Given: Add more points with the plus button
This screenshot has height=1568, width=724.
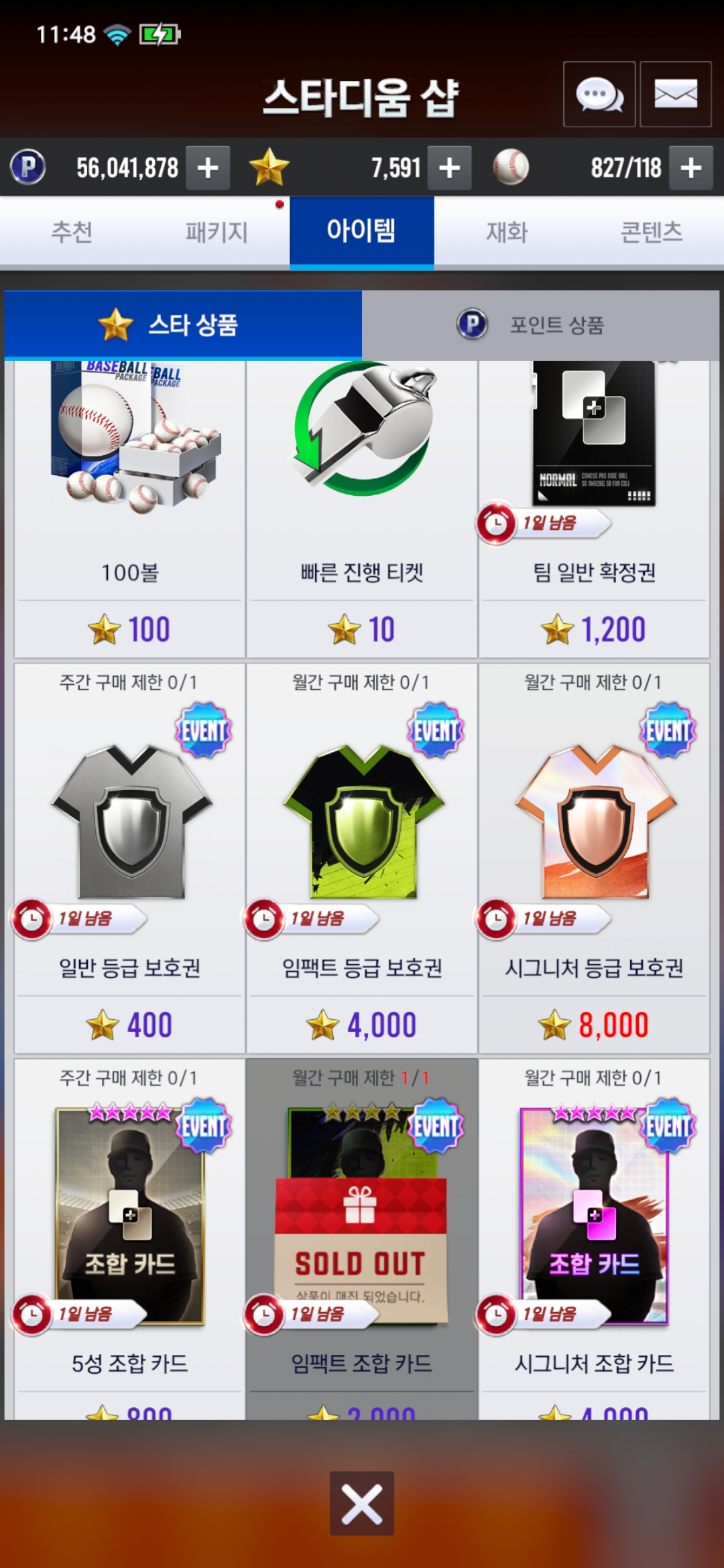Looking at the screenshot, I should 208,168.
